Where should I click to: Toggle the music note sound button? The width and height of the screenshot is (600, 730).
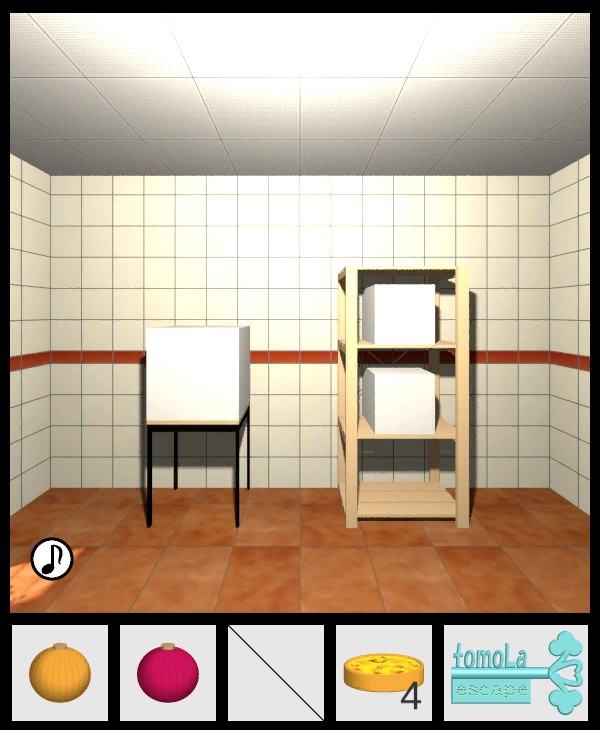52,559
